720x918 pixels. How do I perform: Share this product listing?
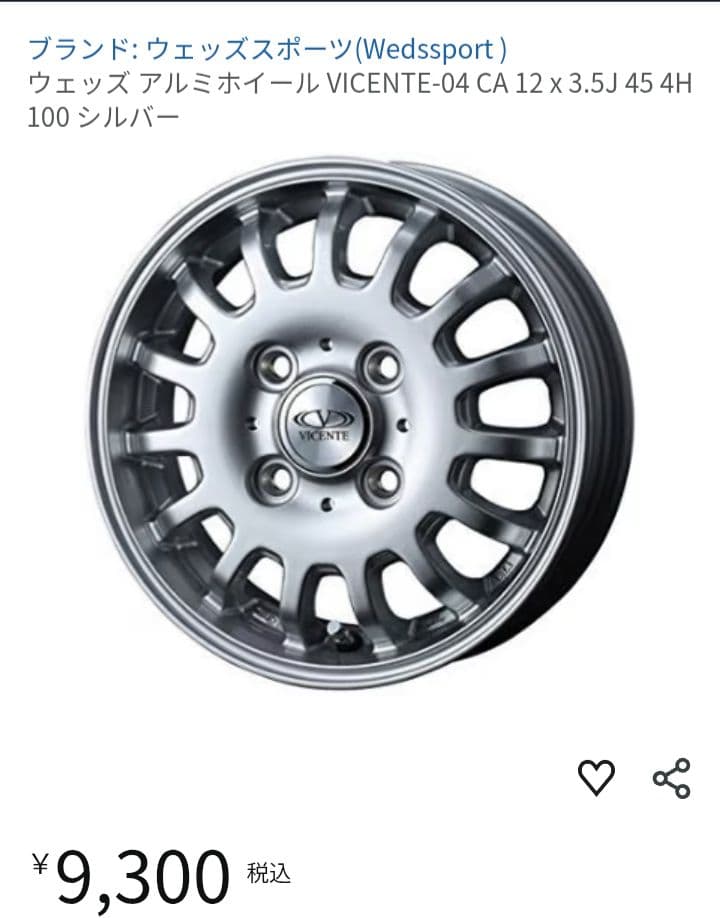pyautogui.click(x=672, y=777)
